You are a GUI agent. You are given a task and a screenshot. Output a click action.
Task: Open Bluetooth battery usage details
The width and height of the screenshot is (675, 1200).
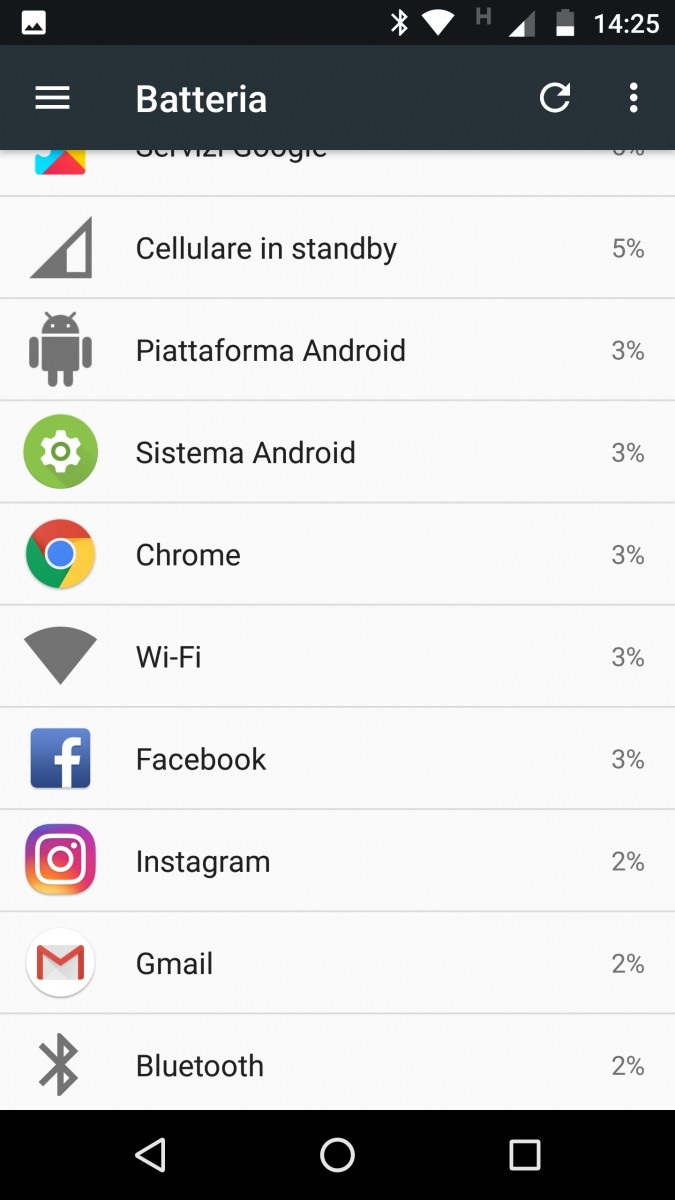coord(337,1064)
